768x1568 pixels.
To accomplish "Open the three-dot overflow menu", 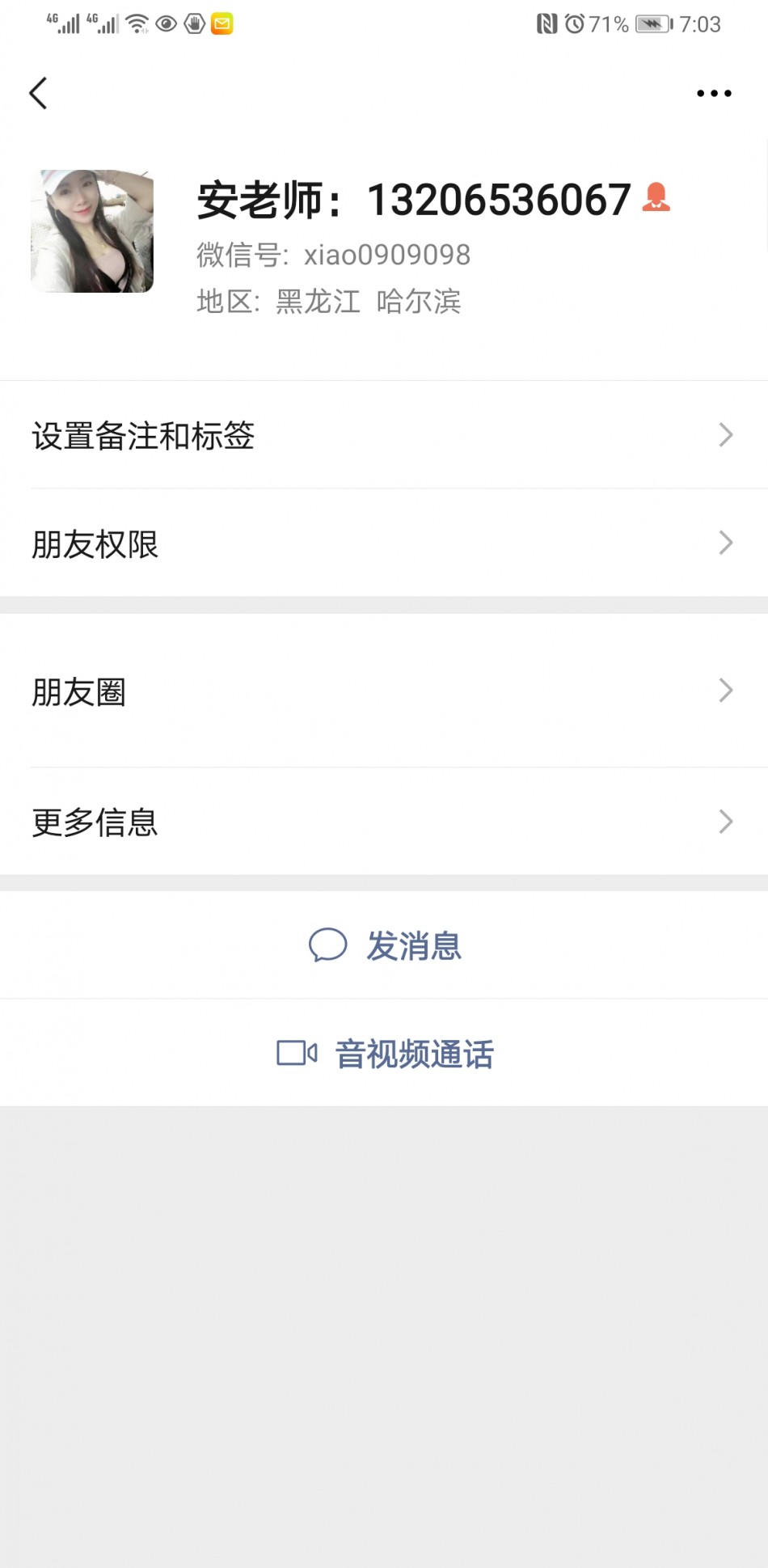I will pyautogui.click(x=713, y=94).
